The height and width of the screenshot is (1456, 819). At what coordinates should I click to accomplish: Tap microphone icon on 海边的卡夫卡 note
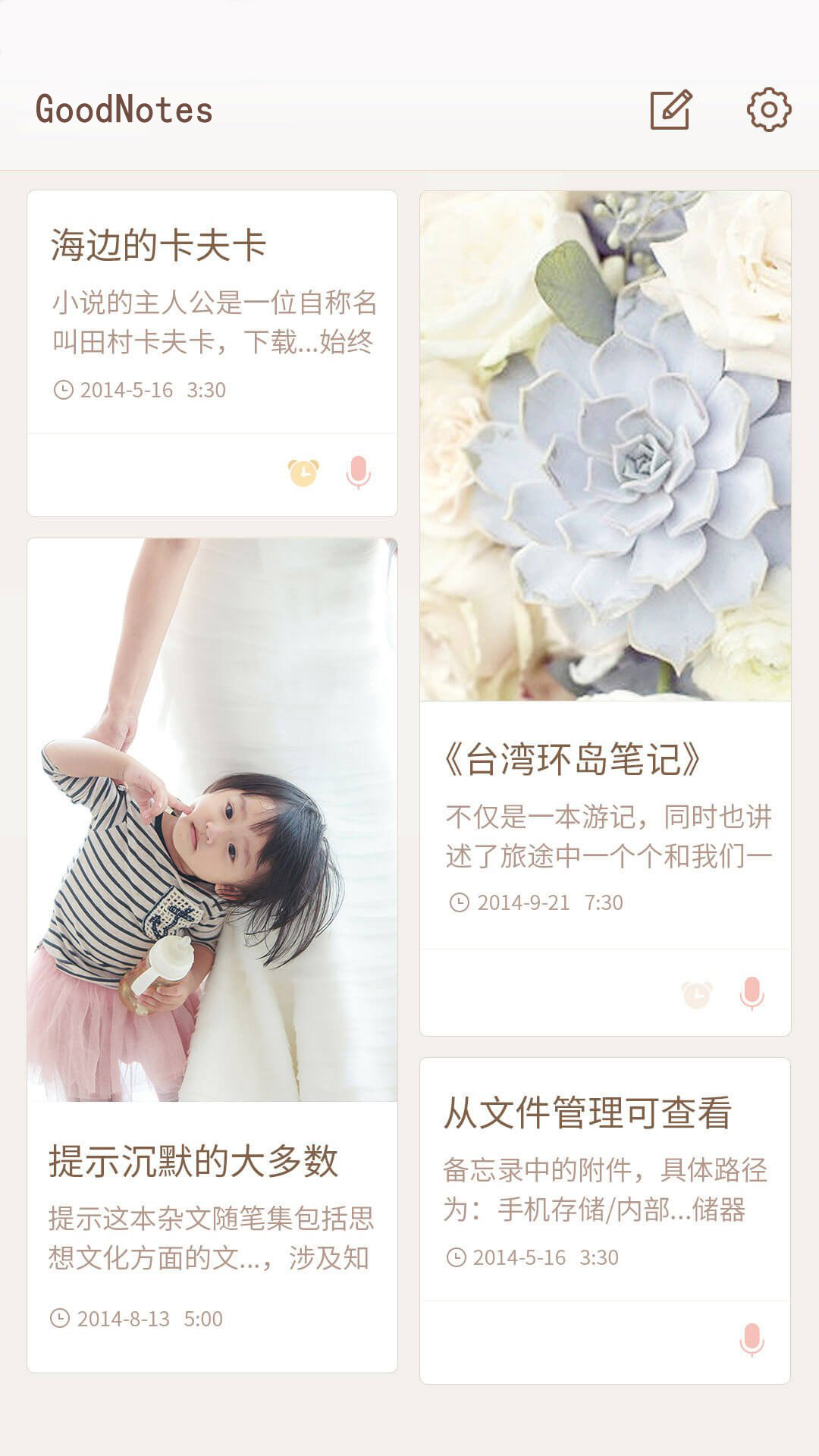(358, 472)
